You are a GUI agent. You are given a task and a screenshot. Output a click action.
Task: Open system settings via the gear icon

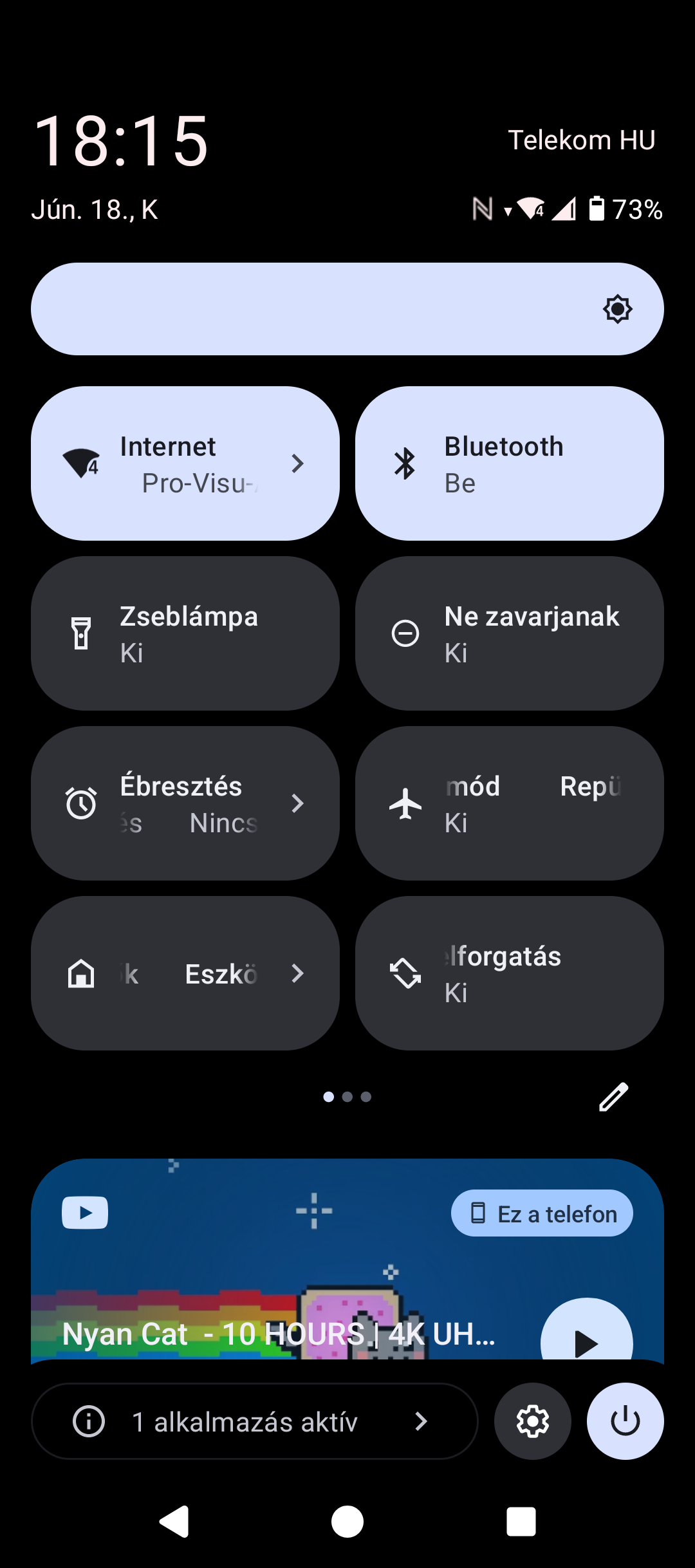tap(533, 1421)
